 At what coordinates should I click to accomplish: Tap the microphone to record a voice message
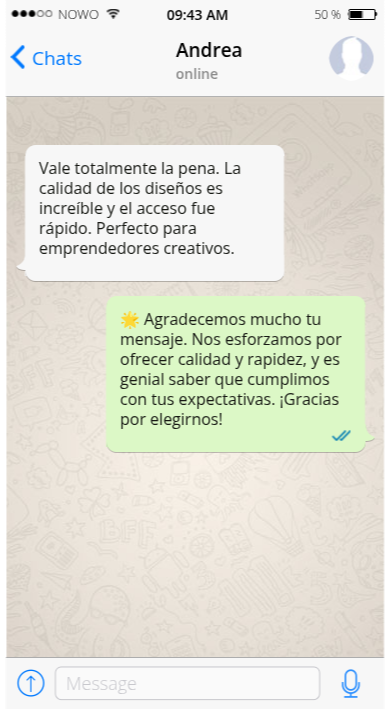[351, 683]
